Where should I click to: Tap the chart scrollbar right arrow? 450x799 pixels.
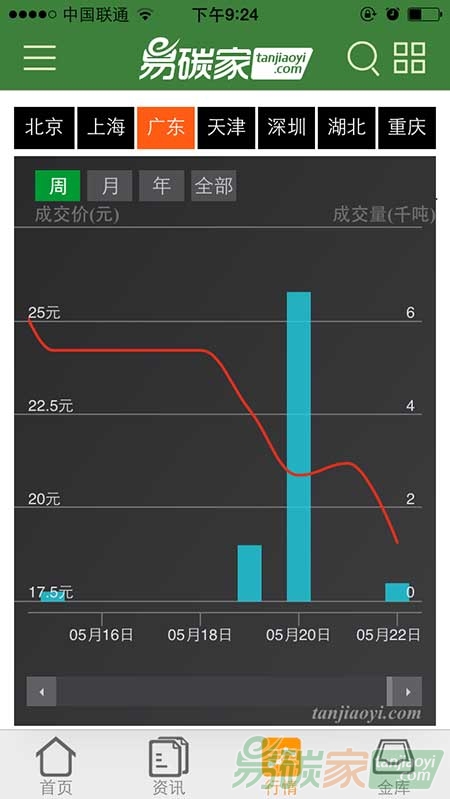click(408, 691)
